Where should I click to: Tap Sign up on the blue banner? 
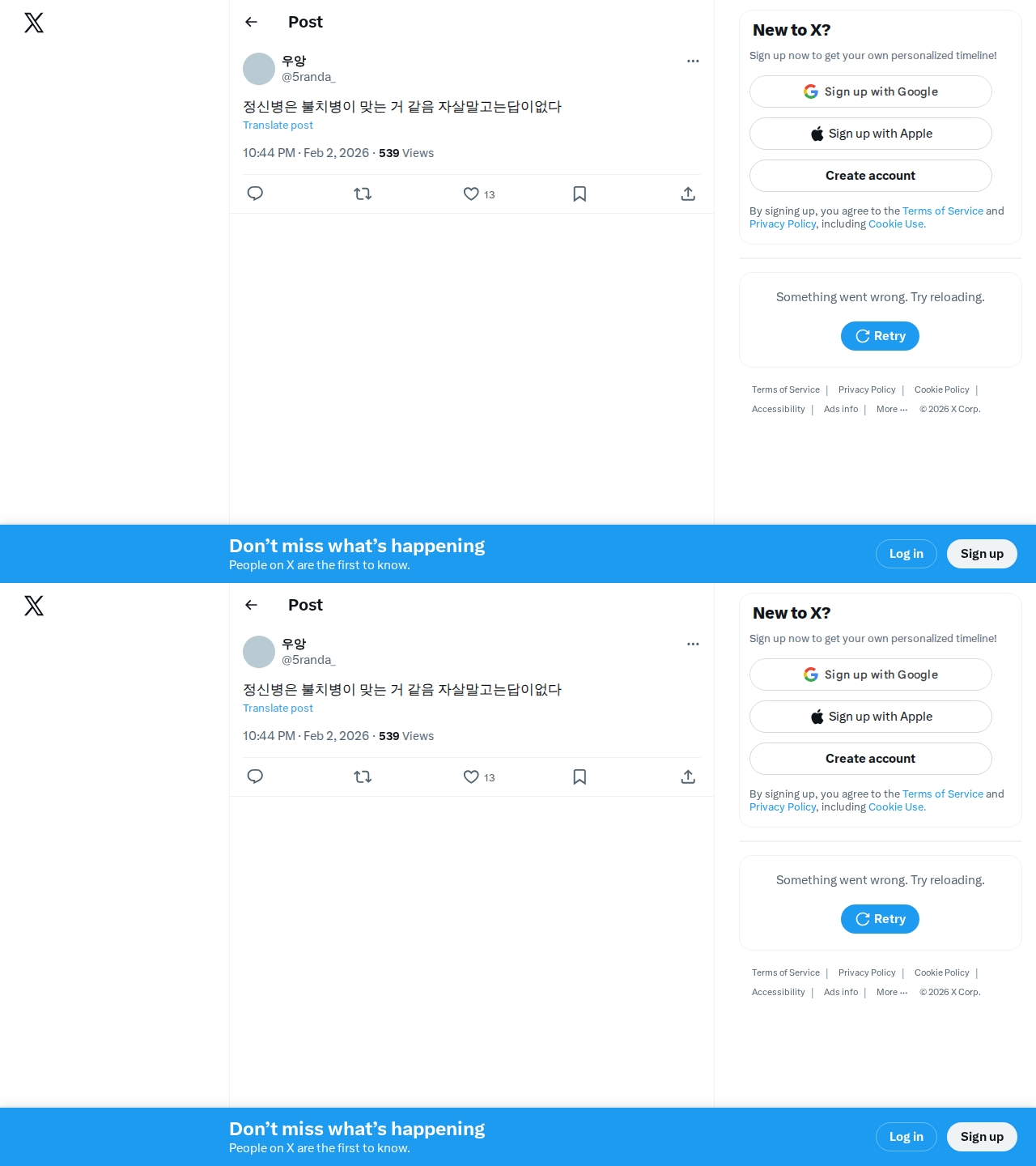coord(981,554)
